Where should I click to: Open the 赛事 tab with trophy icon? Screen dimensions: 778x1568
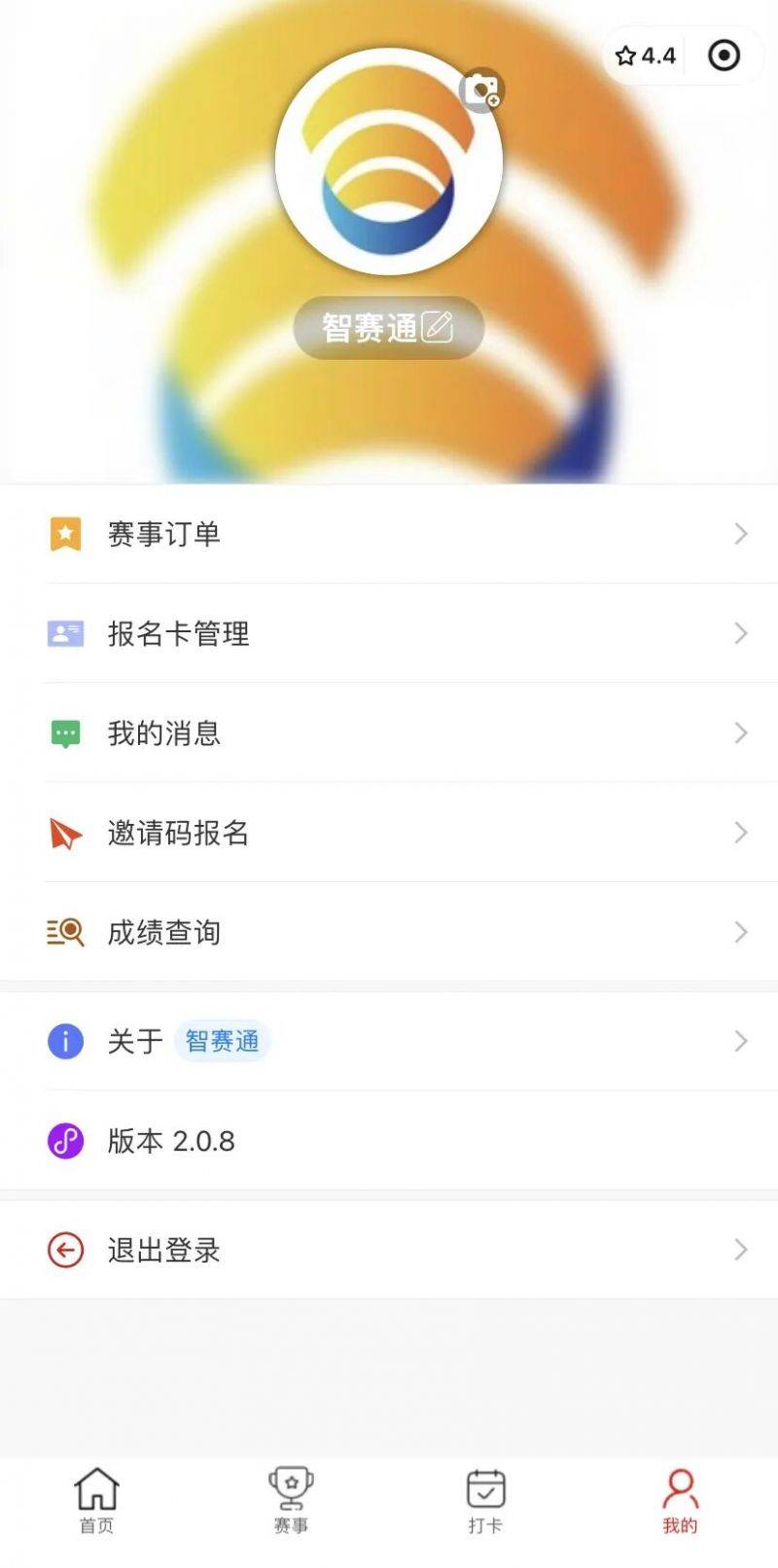(291, 1501)
